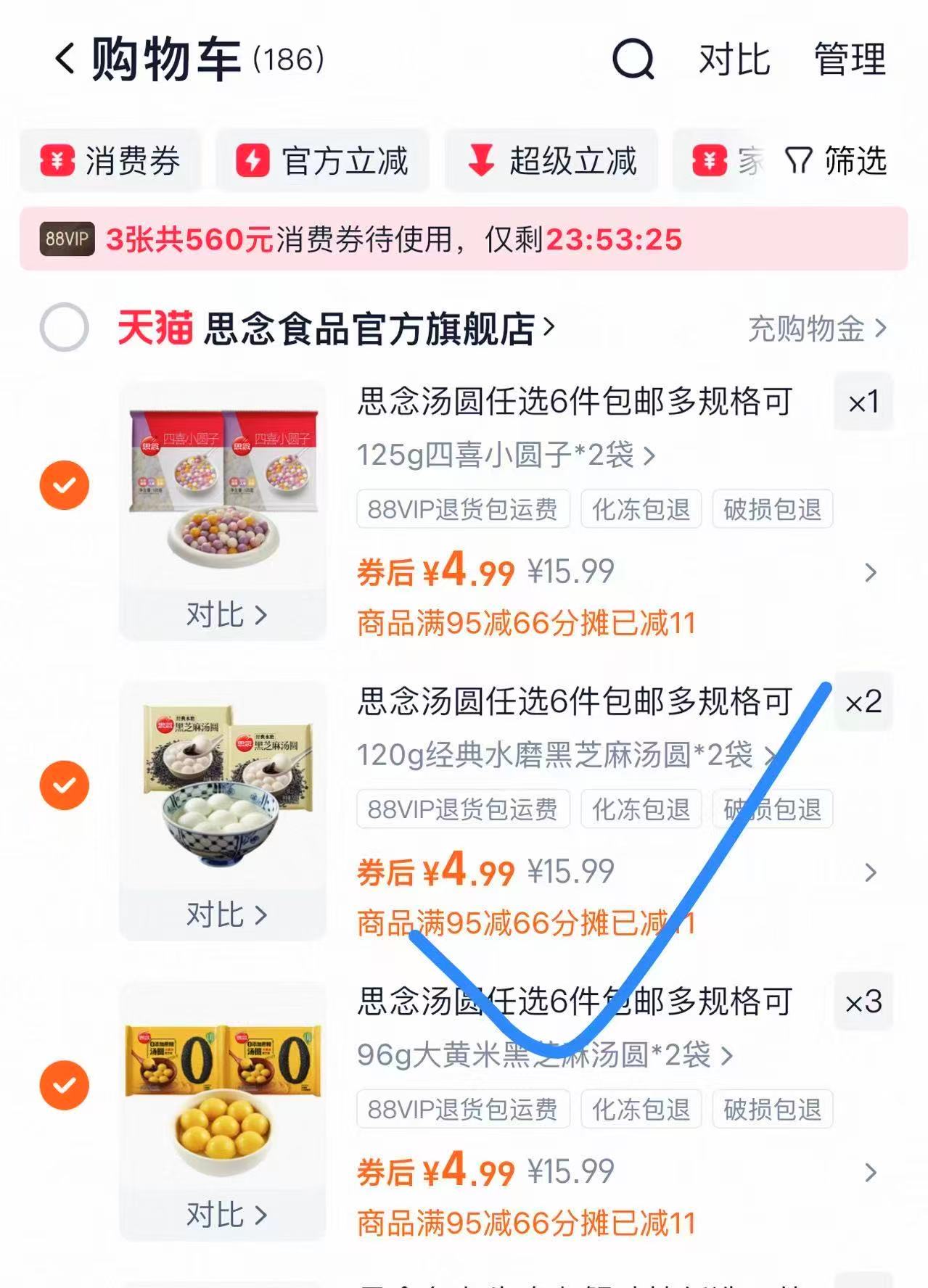Open 思念食品官方旗舰店 store page
The image size is (928, 1288).
coord(370,329)
